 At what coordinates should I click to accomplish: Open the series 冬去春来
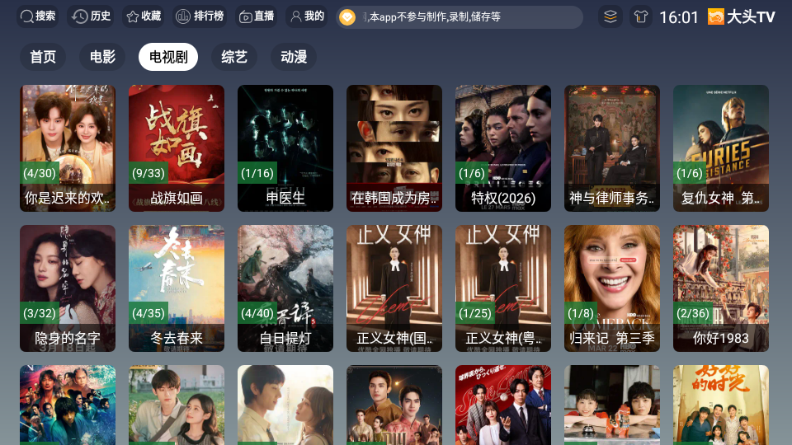tap(176, 288)
